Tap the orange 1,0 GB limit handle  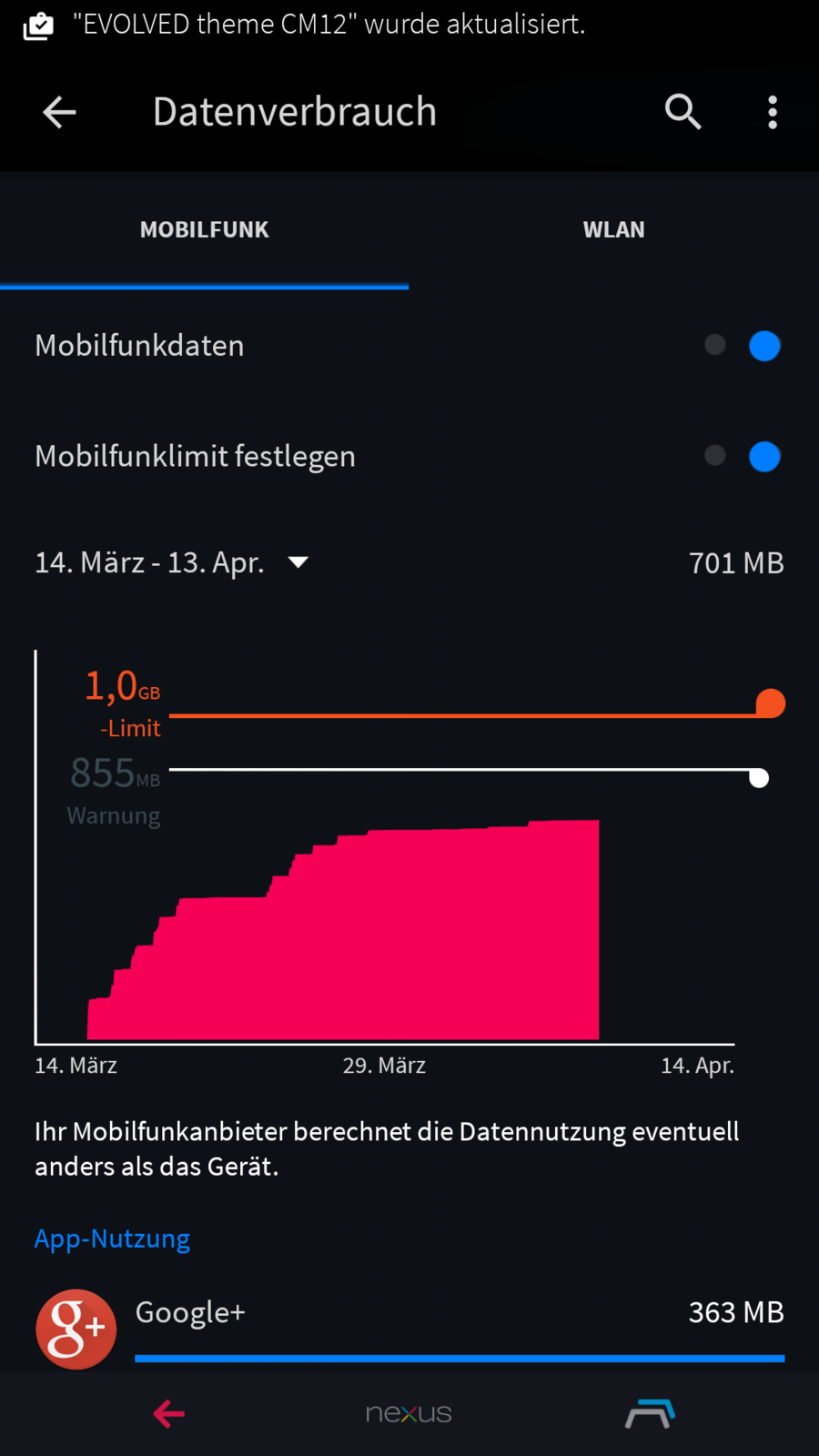pyautogui.click(x=770, y=703)
